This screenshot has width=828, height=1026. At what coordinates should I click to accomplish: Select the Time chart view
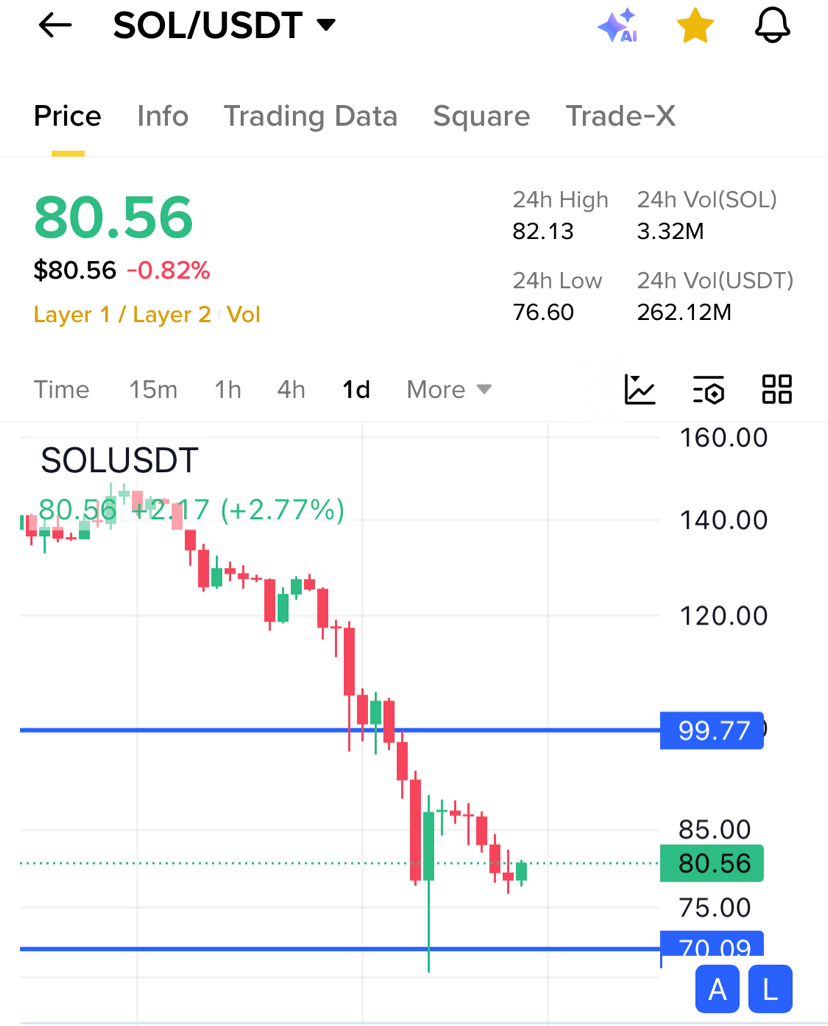tap(61, 389)
